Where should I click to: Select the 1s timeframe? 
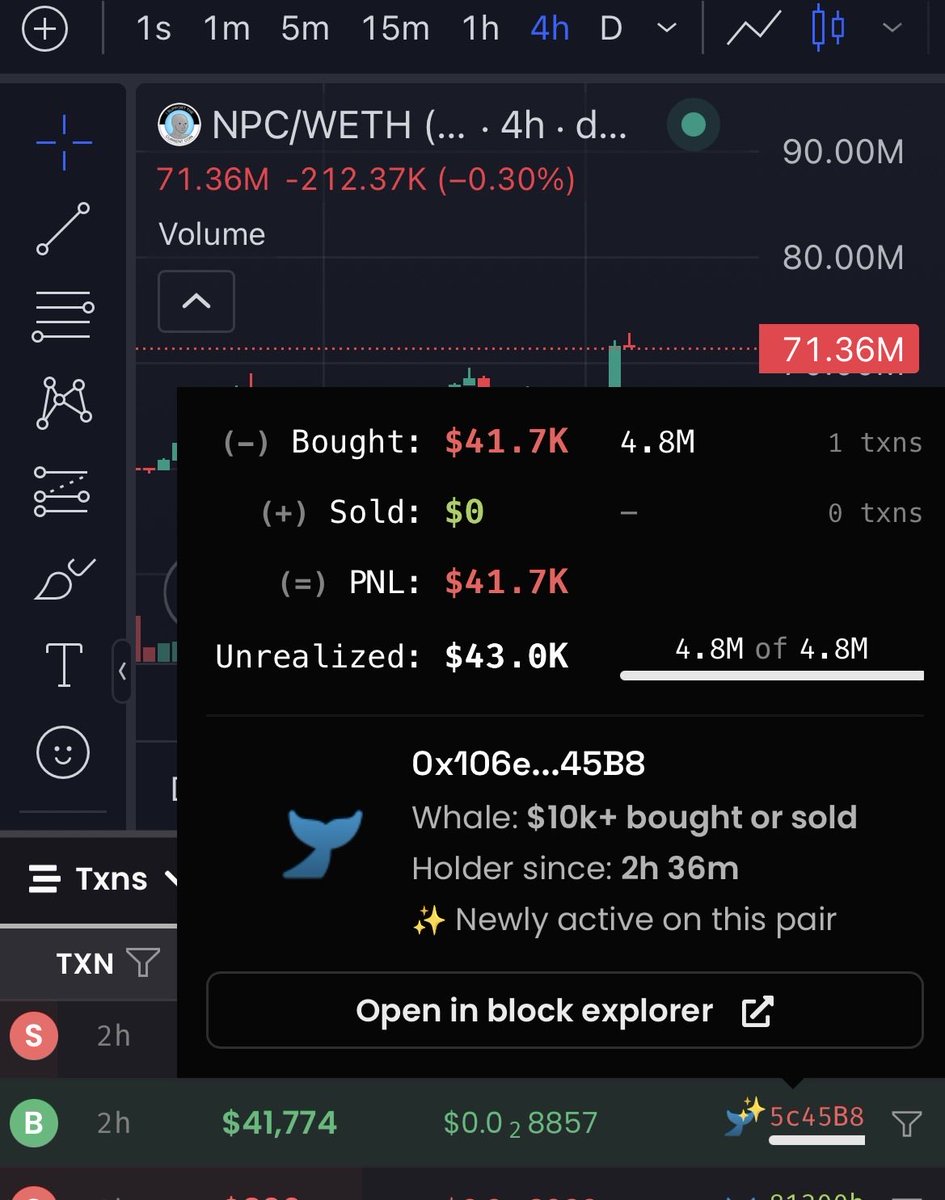click(x=153, y=29)
